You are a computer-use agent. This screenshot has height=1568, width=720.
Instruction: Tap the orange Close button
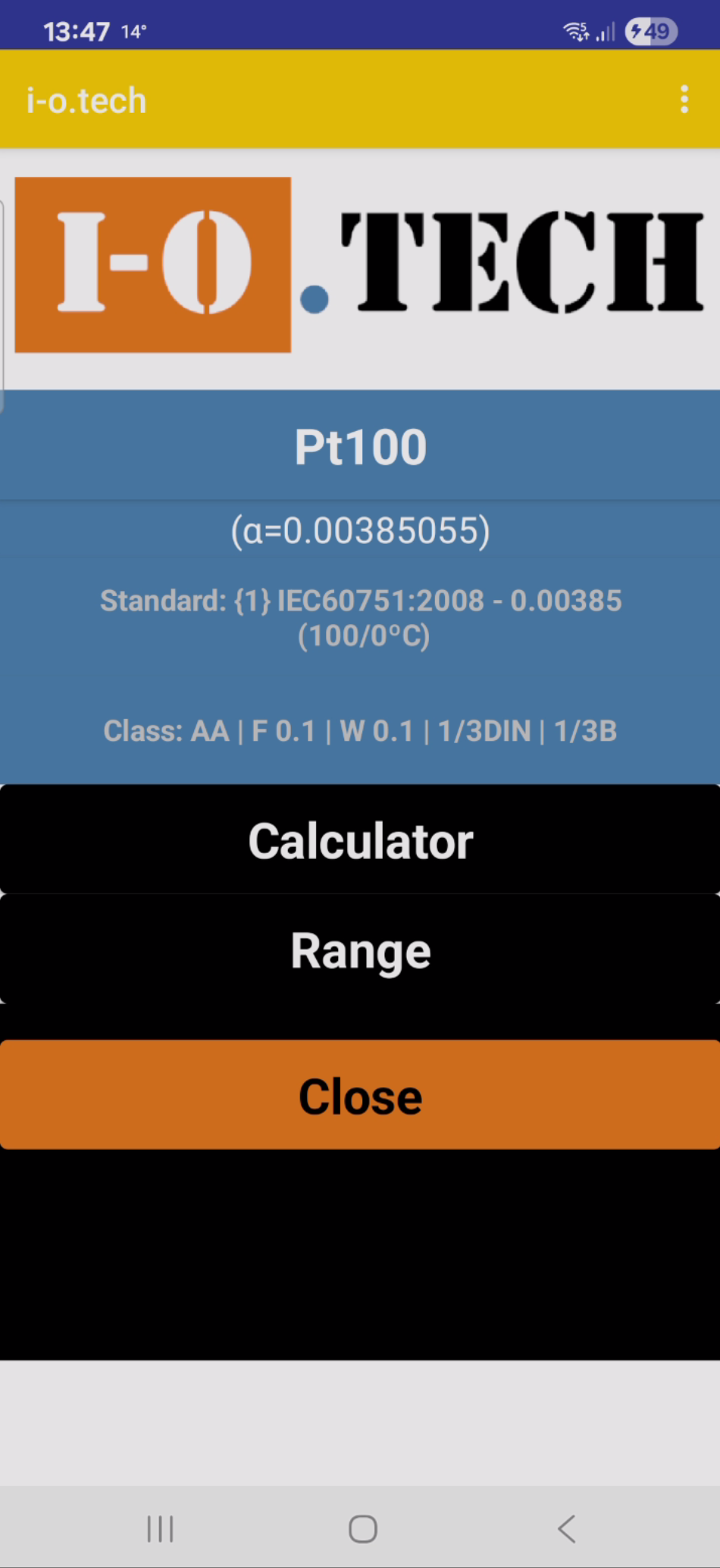[x=360, y=1095]
